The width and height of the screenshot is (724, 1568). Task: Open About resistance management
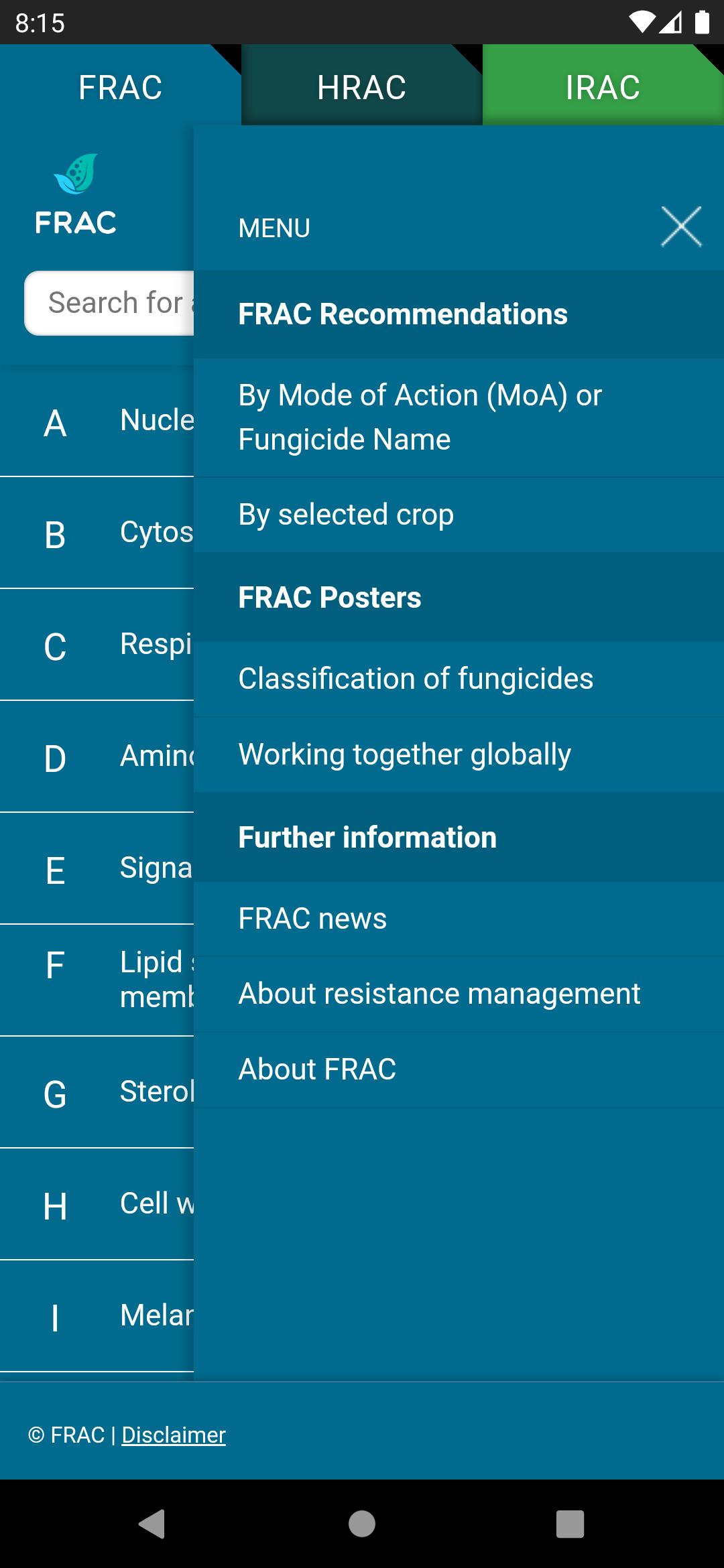459,994
